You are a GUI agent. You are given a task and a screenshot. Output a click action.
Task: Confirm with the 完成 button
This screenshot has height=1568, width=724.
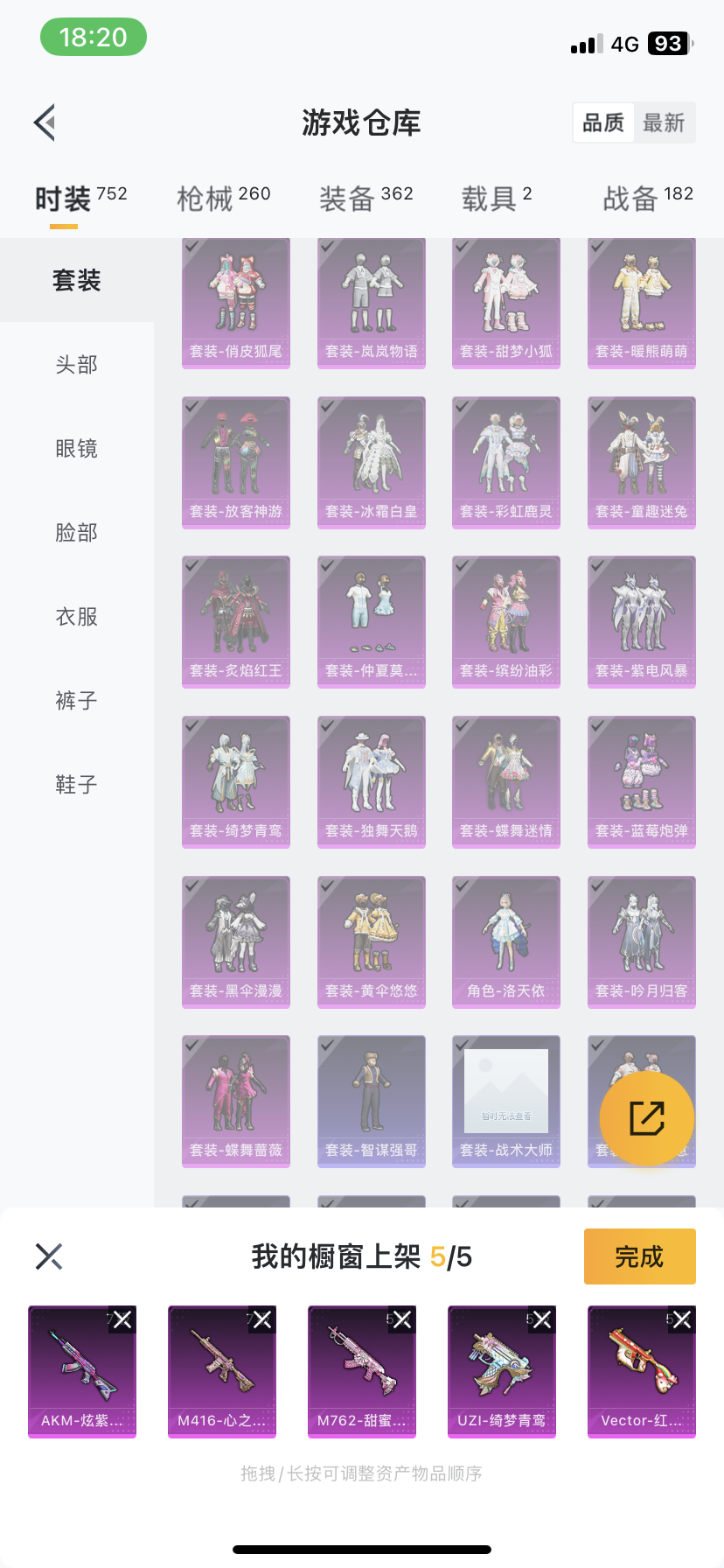tap(640, 1256)
